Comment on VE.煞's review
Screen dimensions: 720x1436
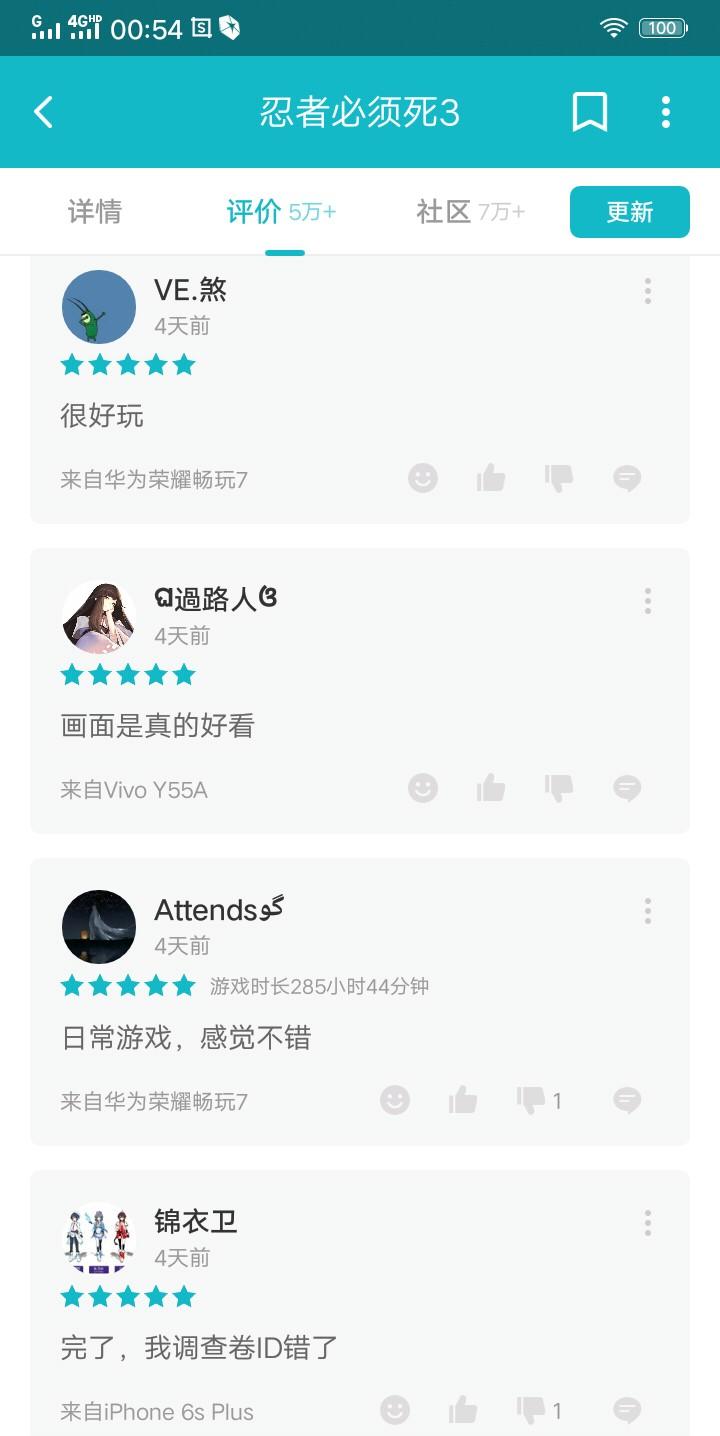tap(627, 479)
